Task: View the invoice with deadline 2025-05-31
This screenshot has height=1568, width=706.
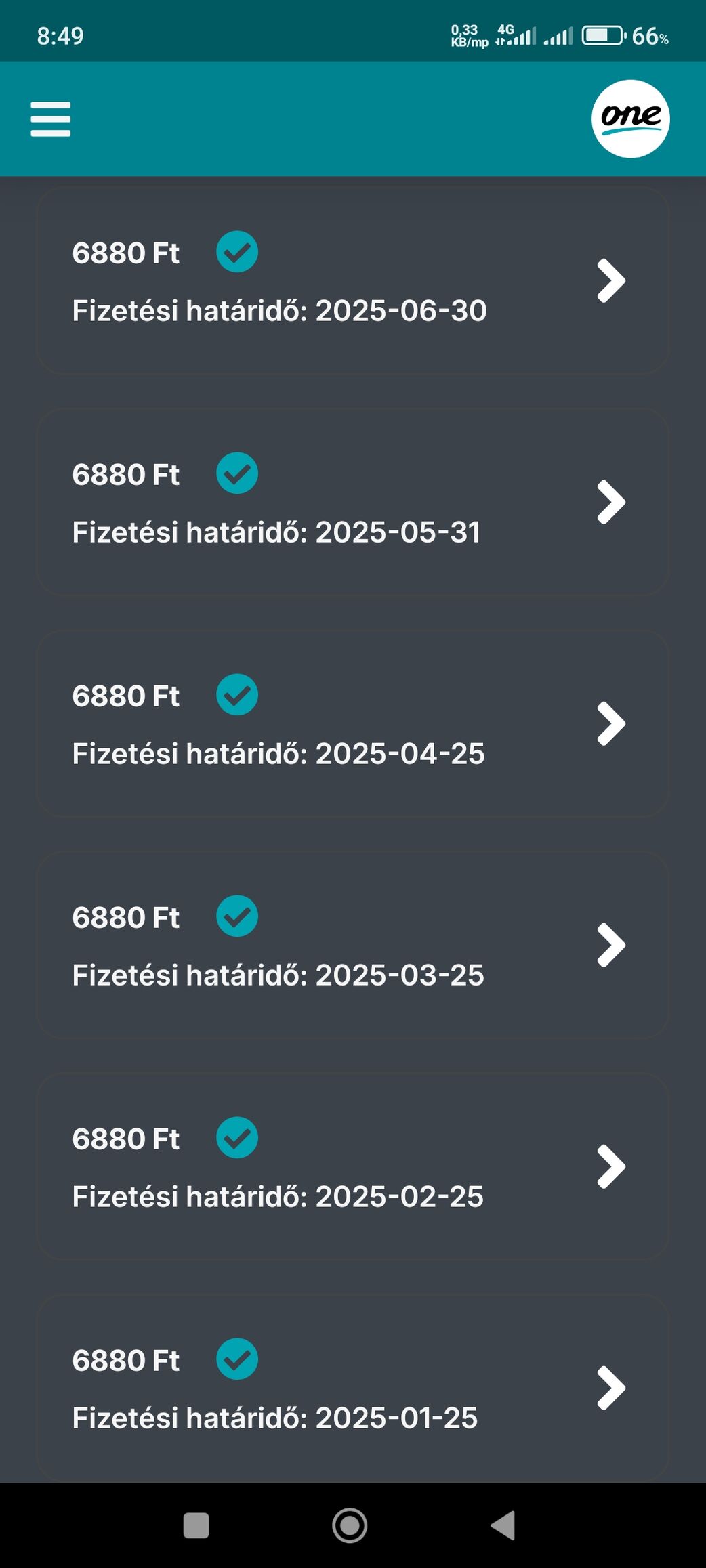Action: 352,502
